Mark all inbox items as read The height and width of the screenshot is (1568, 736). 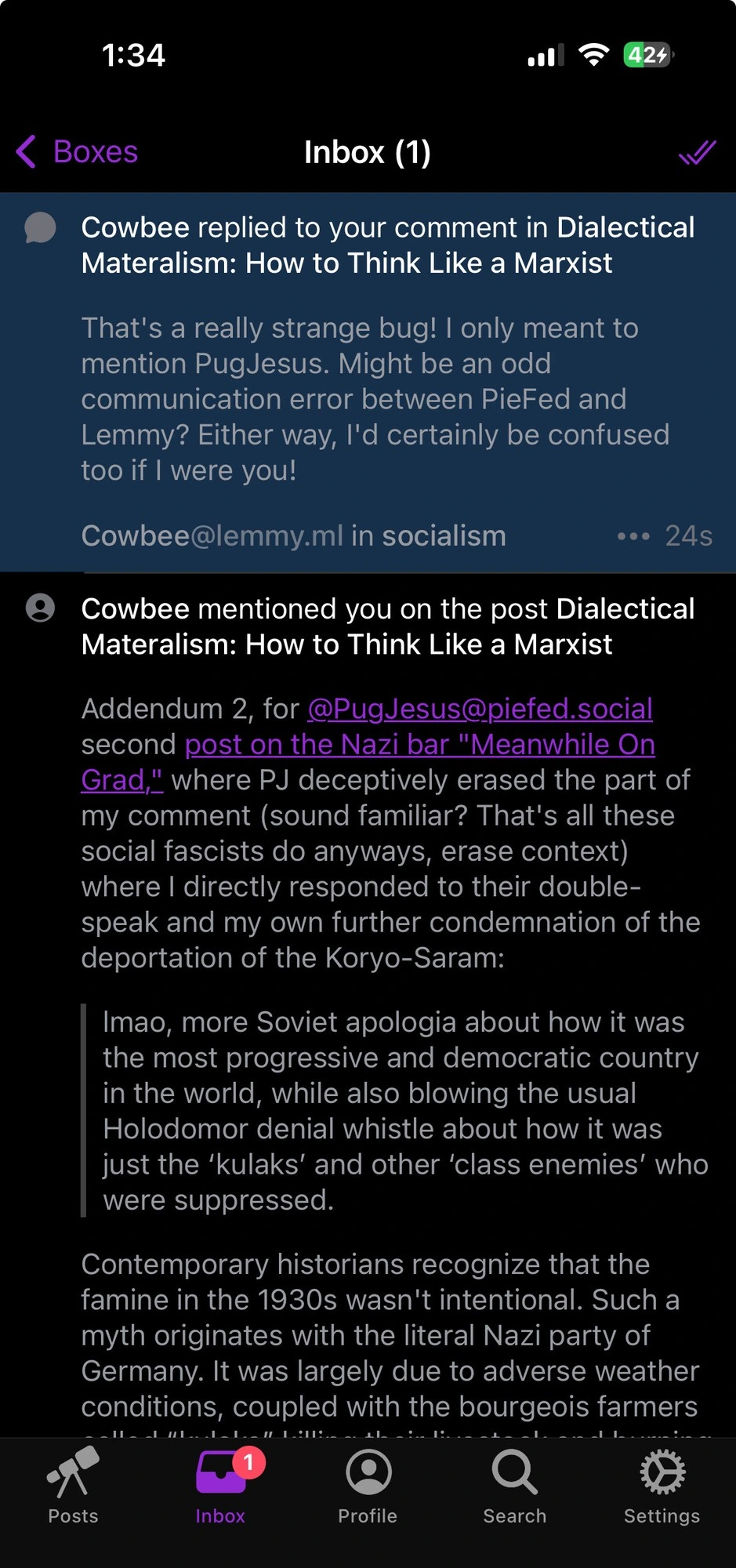697,152
